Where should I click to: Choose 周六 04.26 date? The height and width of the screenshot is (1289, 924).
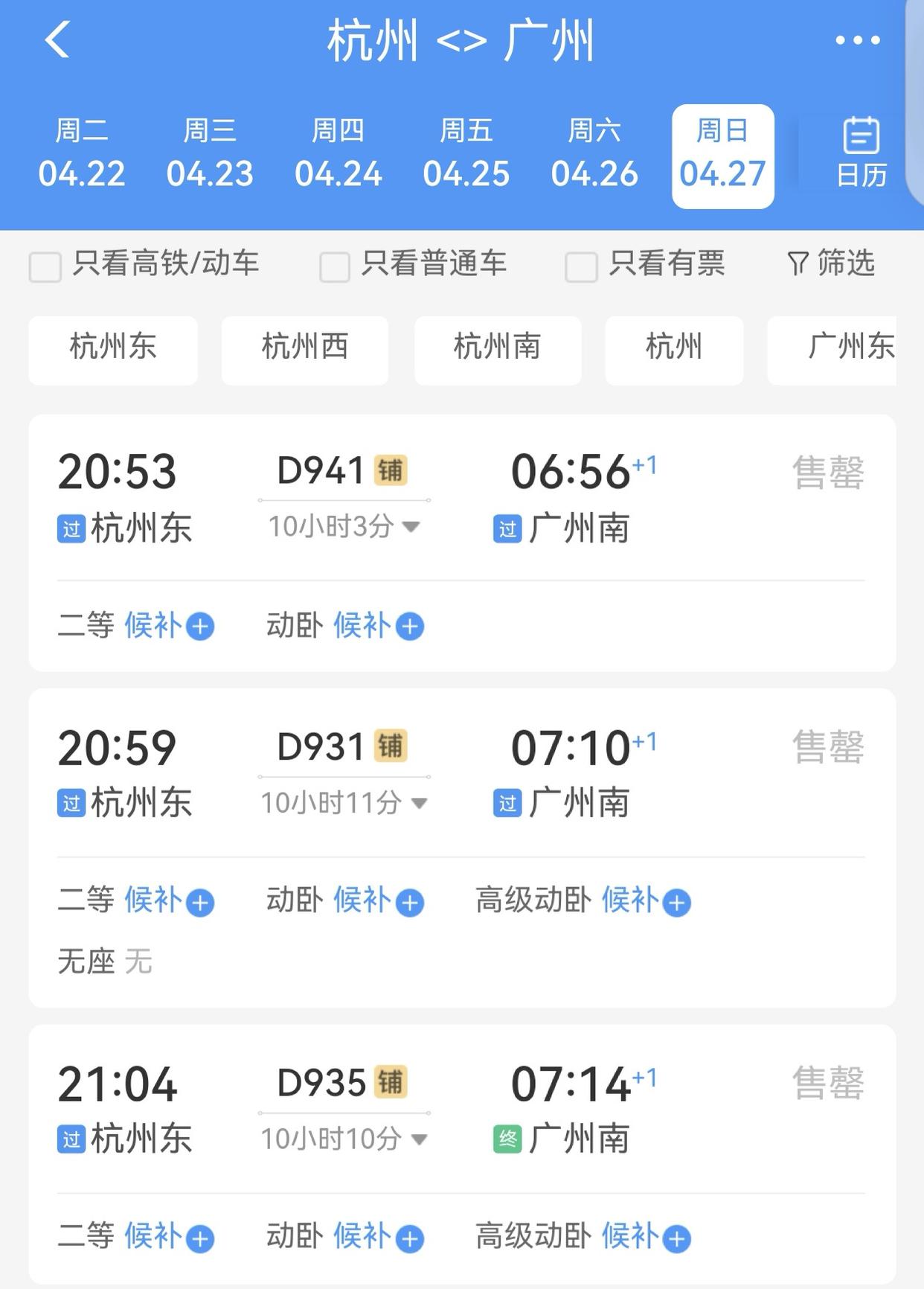coord(594,154)
